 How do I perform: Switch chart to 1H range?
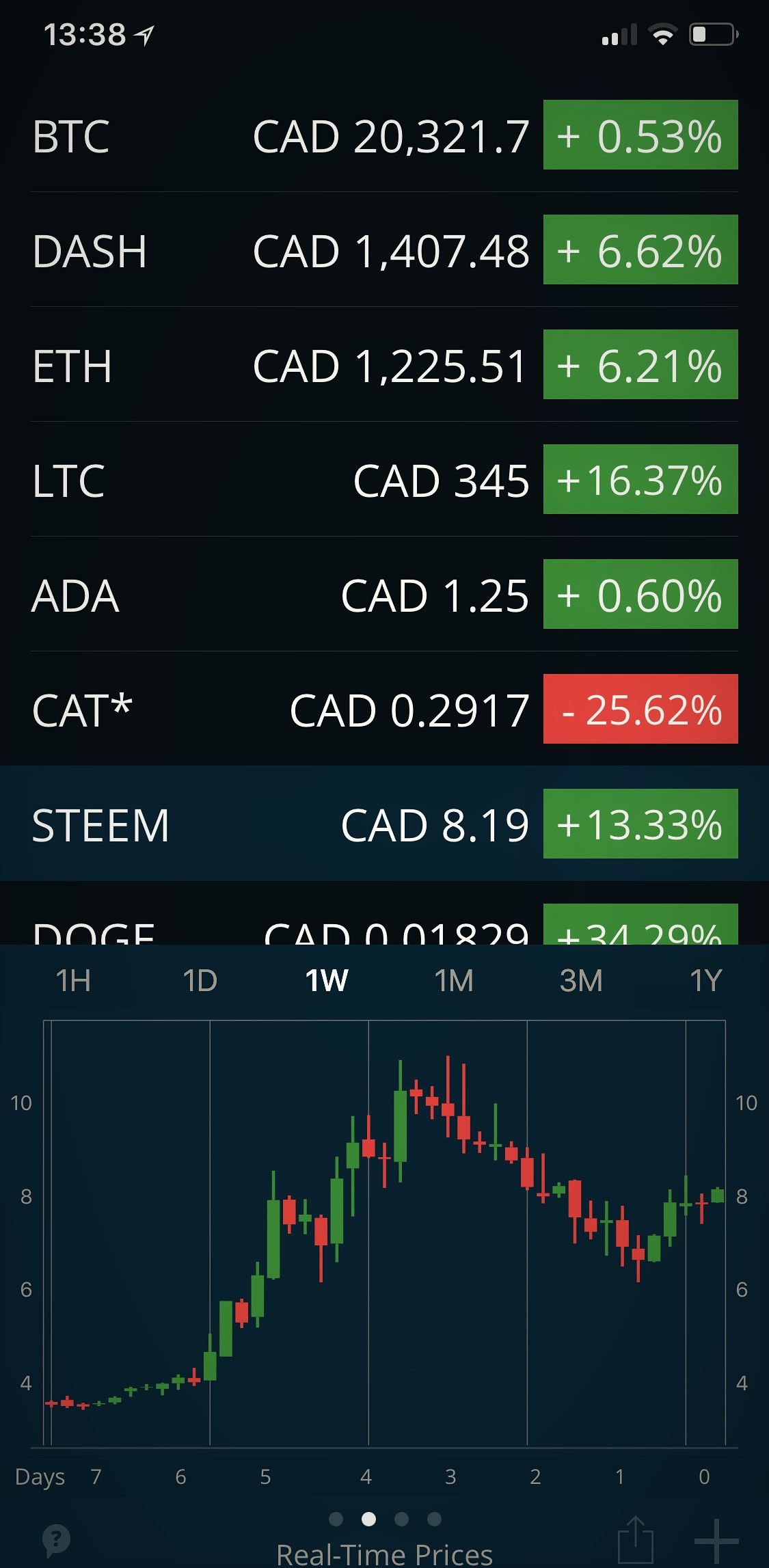click(73, 981)
